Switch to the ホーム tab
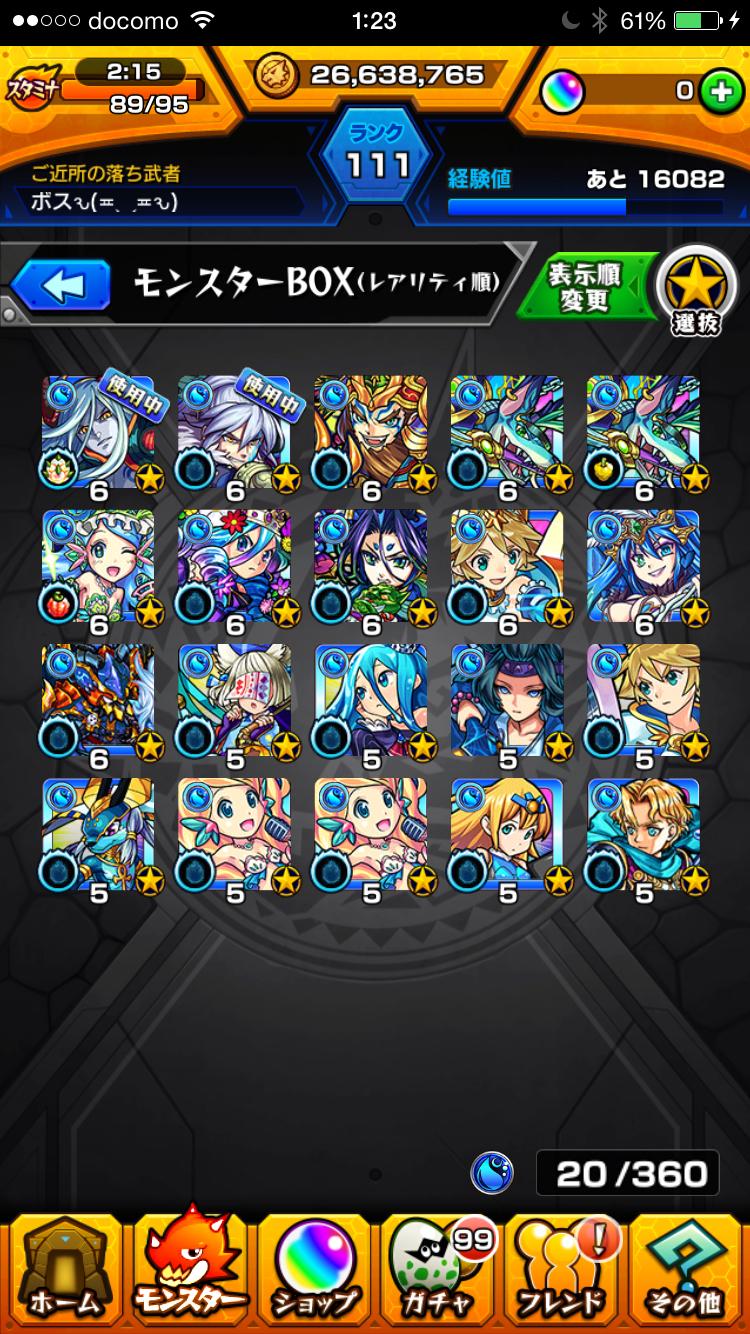Screen dimensions: 750x1334 pyautogui.click(x=63, y=1267)
